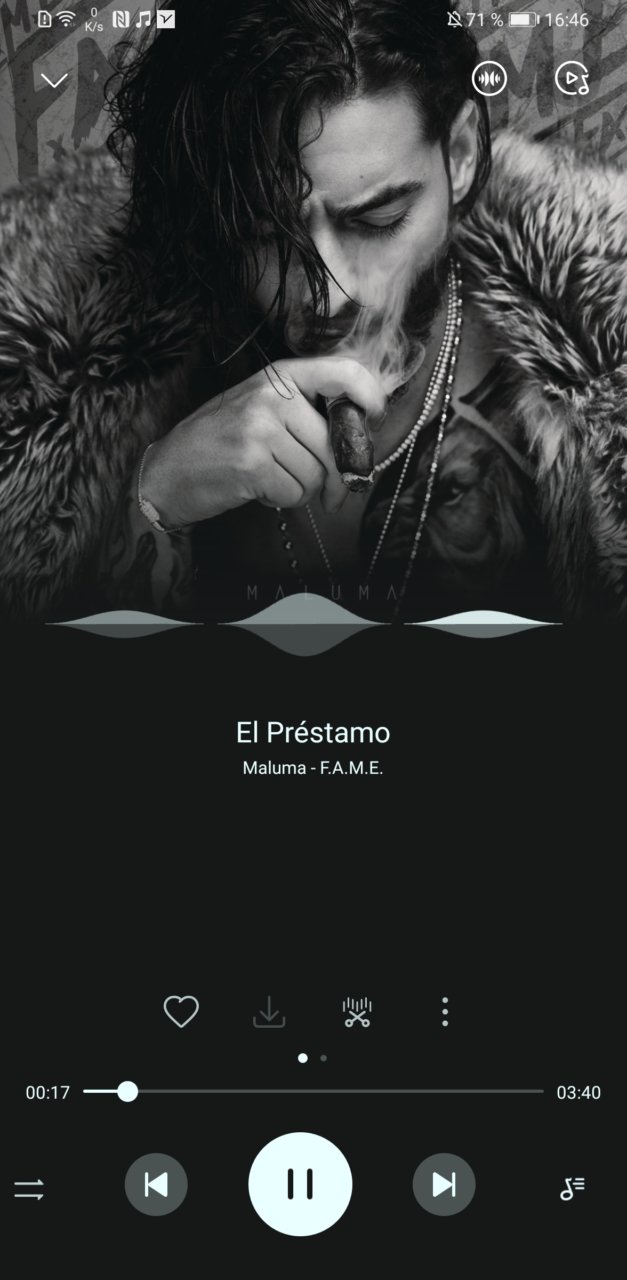Pause the song El Préstamo
This screenshot has height=1280, width=627.
(300, 1184)
